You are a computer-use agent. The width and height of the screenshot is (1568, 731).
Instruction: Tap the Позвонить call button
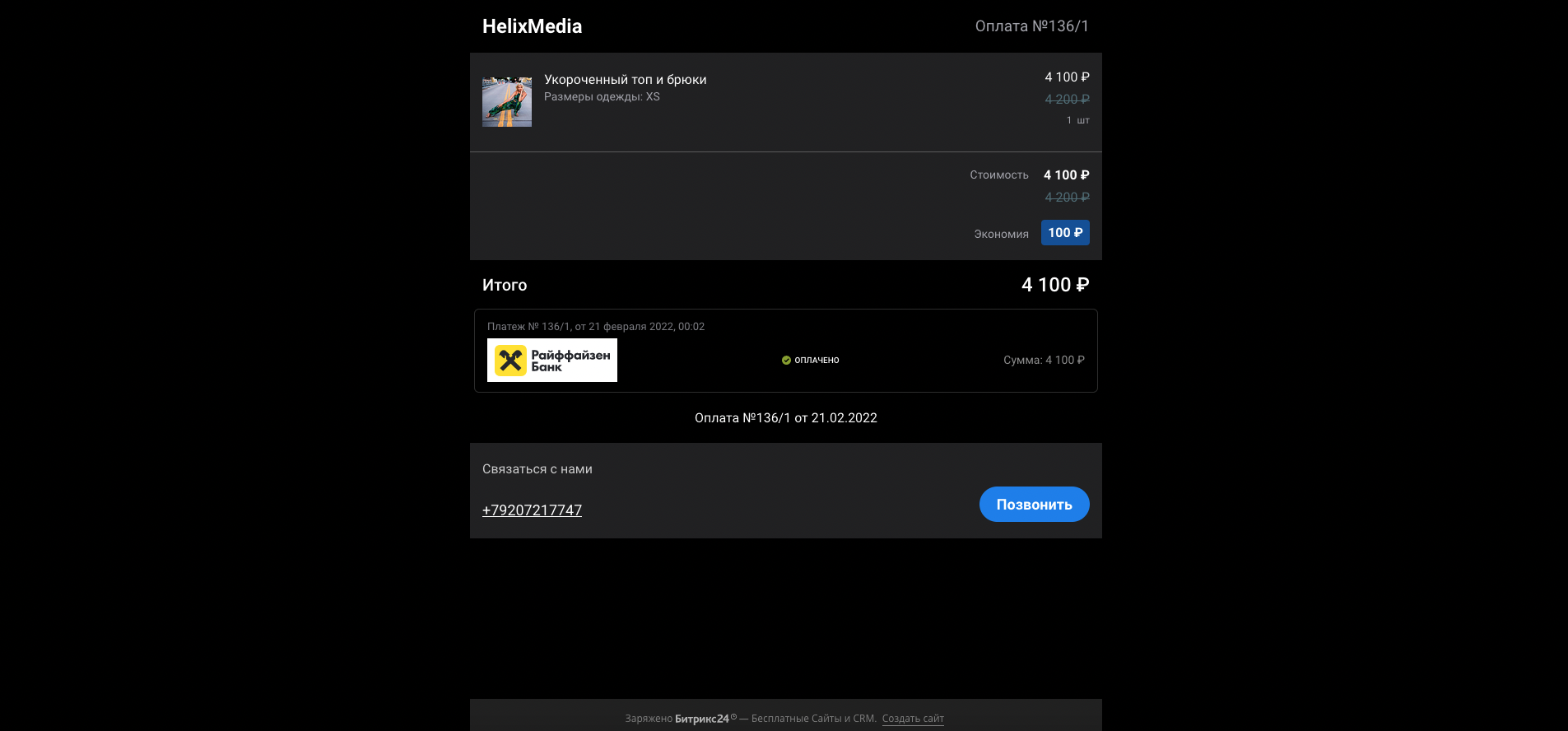(1034, 504)
